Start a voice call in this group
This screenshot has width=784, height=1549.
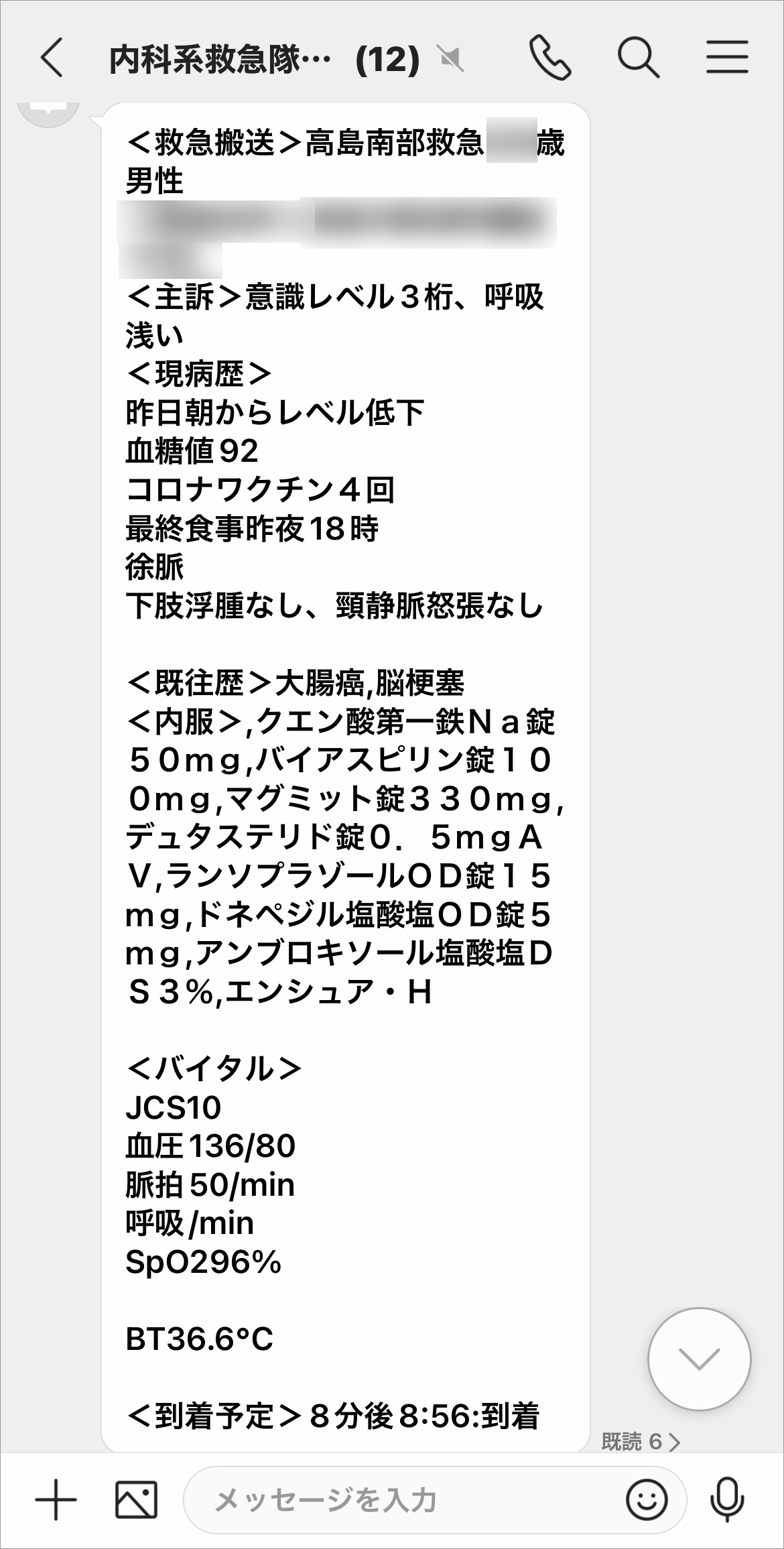(549, 58)
